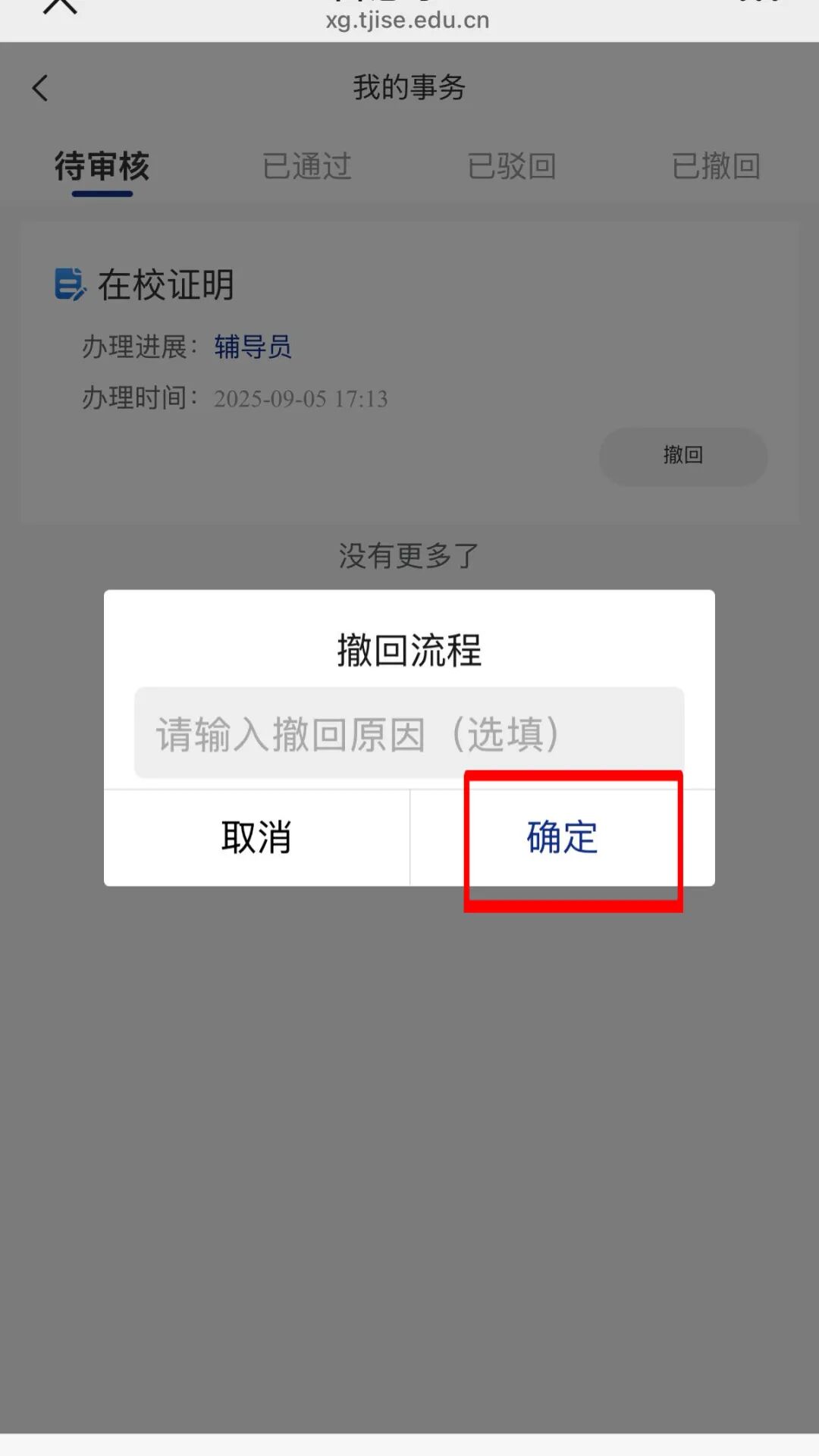Focus the 请输入撤回原因 input field
This screenshot has height=1456, width=819.
[409, 733]
